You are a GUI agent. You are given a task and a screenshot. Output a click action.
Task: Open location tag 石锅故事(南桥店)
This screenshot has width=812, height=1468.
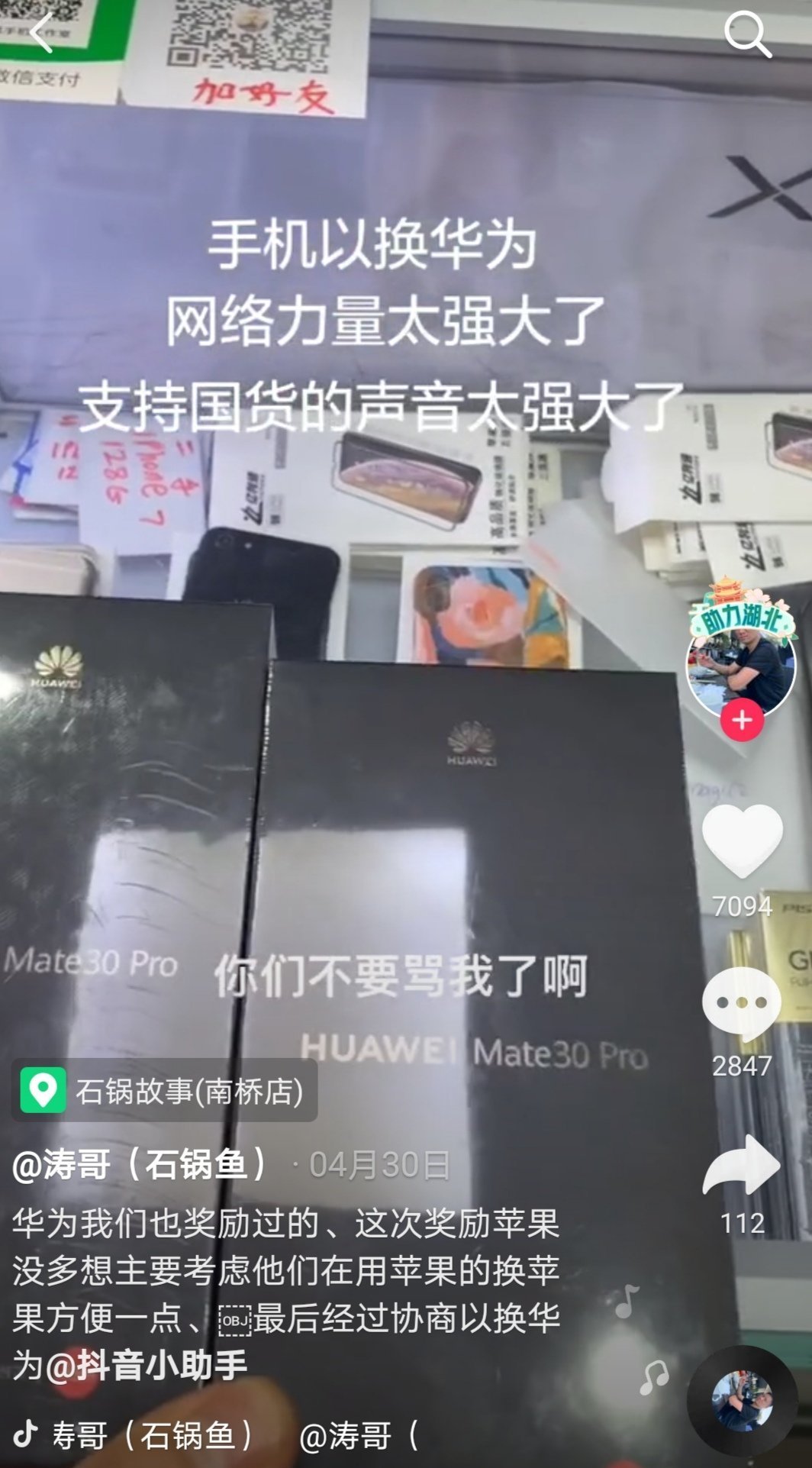(x=165, y=1091)
